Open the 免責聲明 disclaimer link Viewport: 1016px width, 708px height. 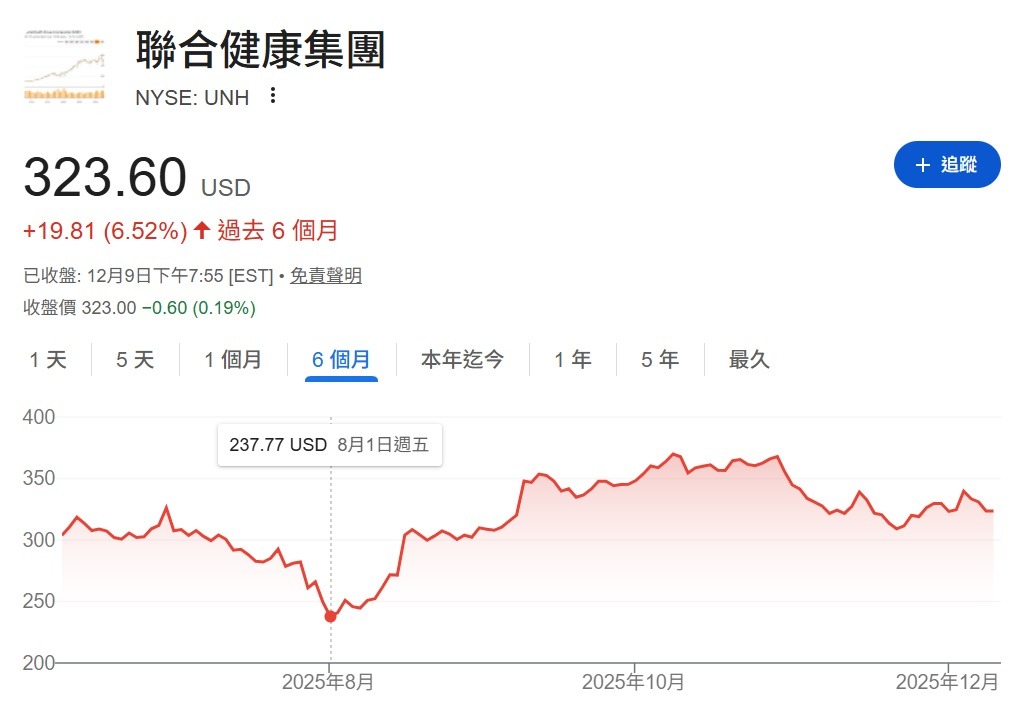pos(325,276)
